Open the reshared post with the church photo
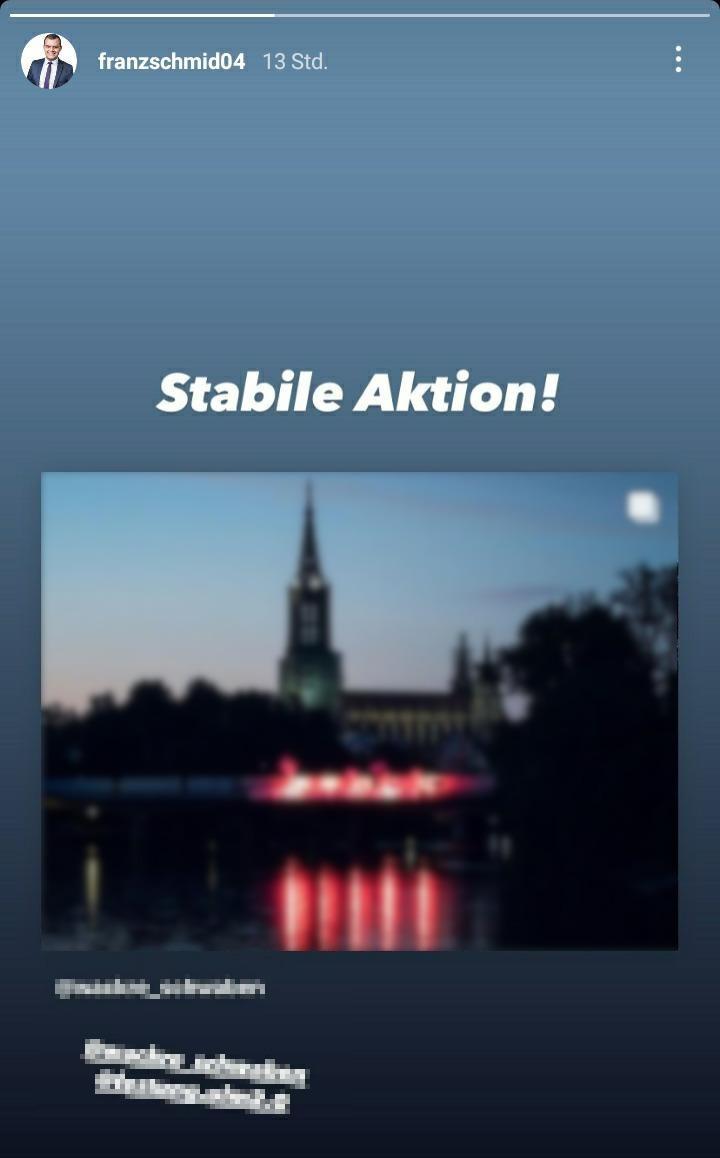The width and height of the screenshot is (720, 1158). (359, 710)
